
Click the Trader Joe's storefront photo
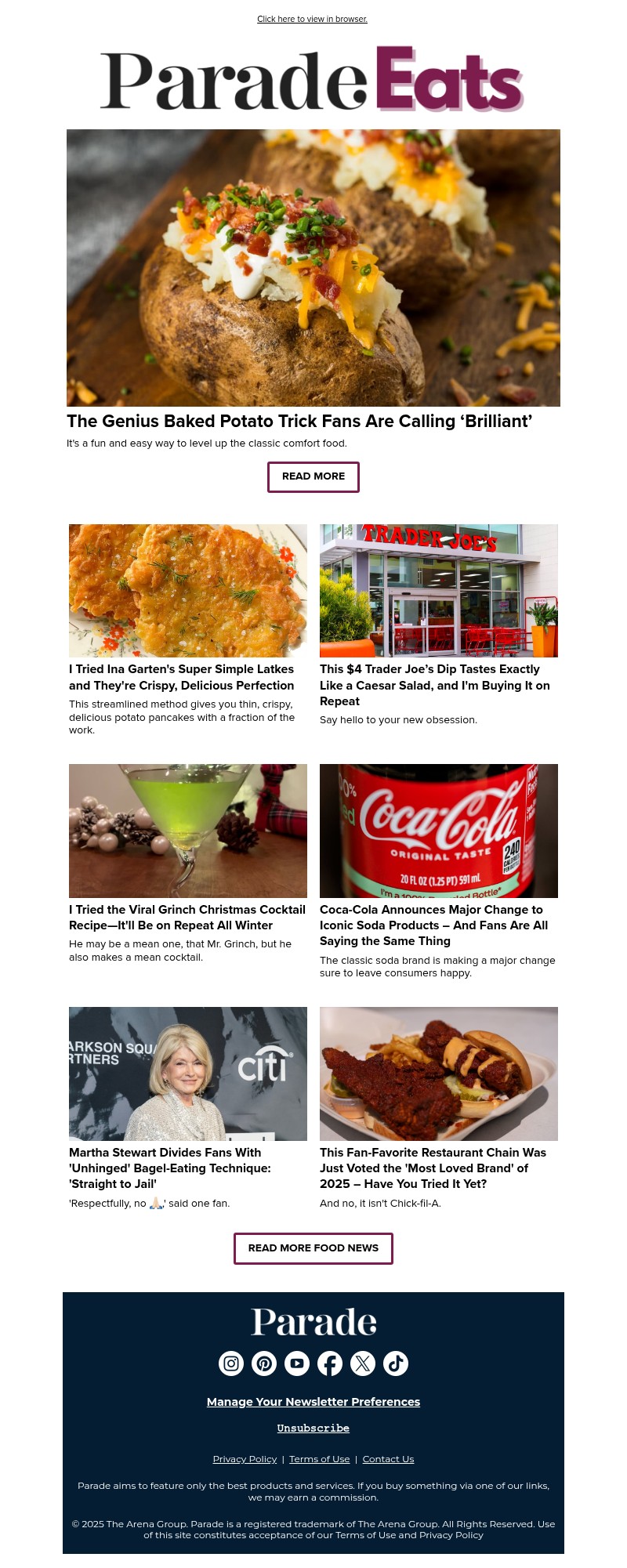438,590
